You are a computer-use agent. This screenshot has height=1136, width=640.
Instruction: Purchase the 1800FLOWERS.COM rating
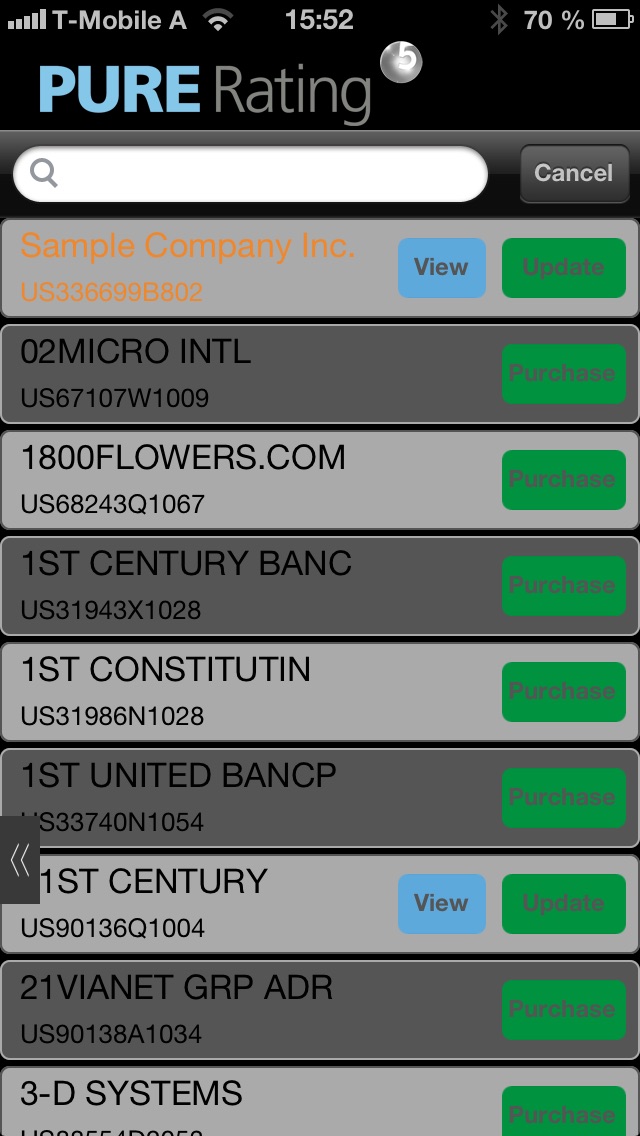[563, 480]
